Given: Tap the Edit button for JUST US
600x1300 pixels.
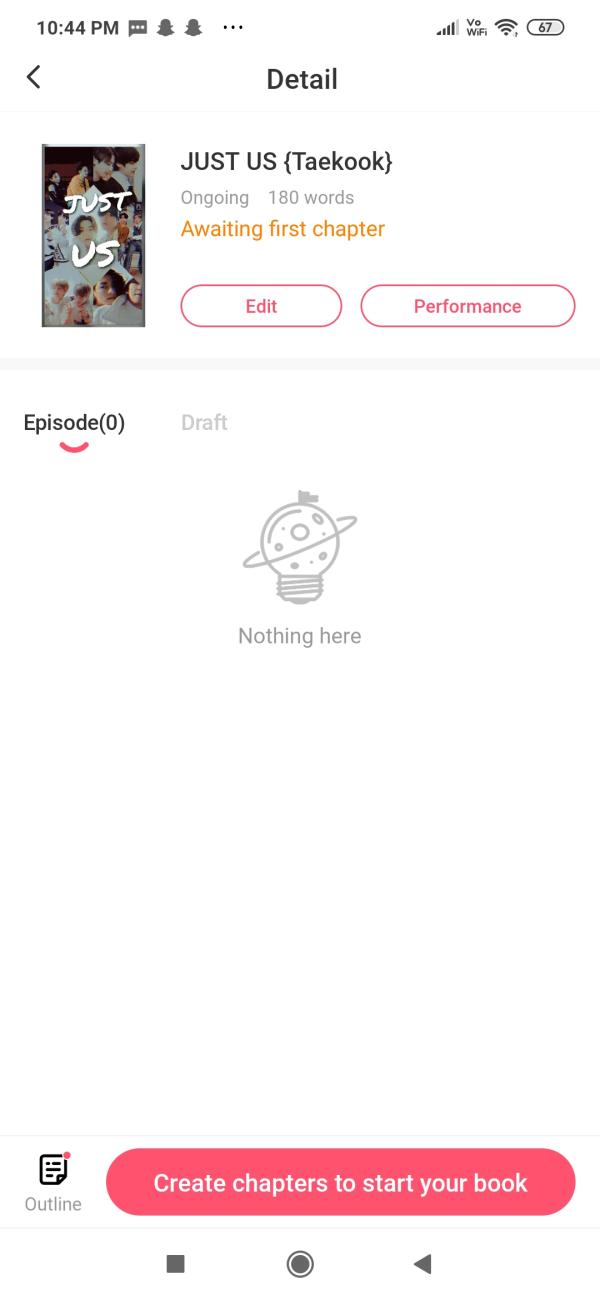Looking at the screenshot, I should (x=261, y=306).
